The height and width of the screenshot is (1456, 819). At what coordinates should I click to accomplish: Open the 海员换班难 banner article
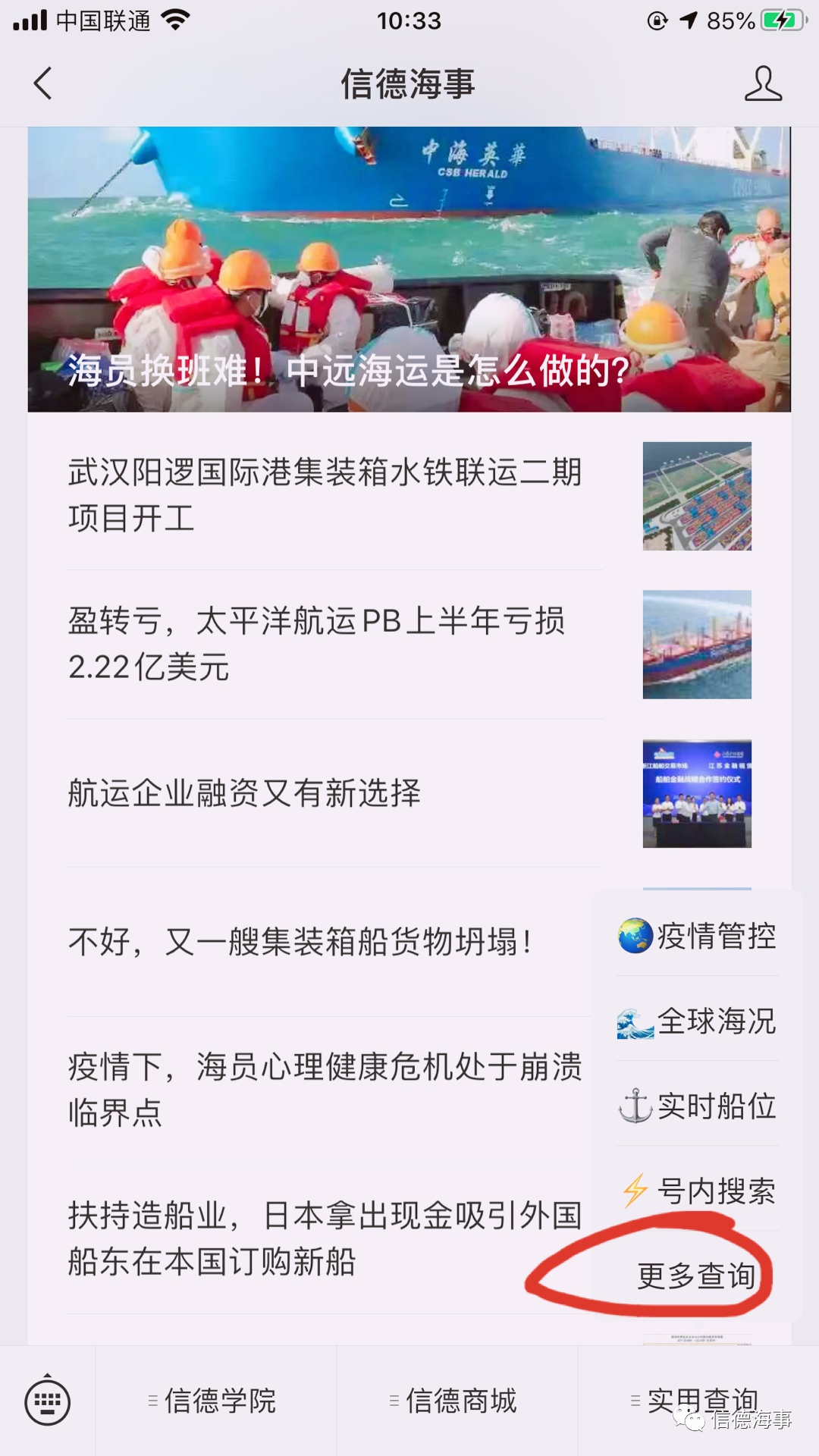(409, 269)
